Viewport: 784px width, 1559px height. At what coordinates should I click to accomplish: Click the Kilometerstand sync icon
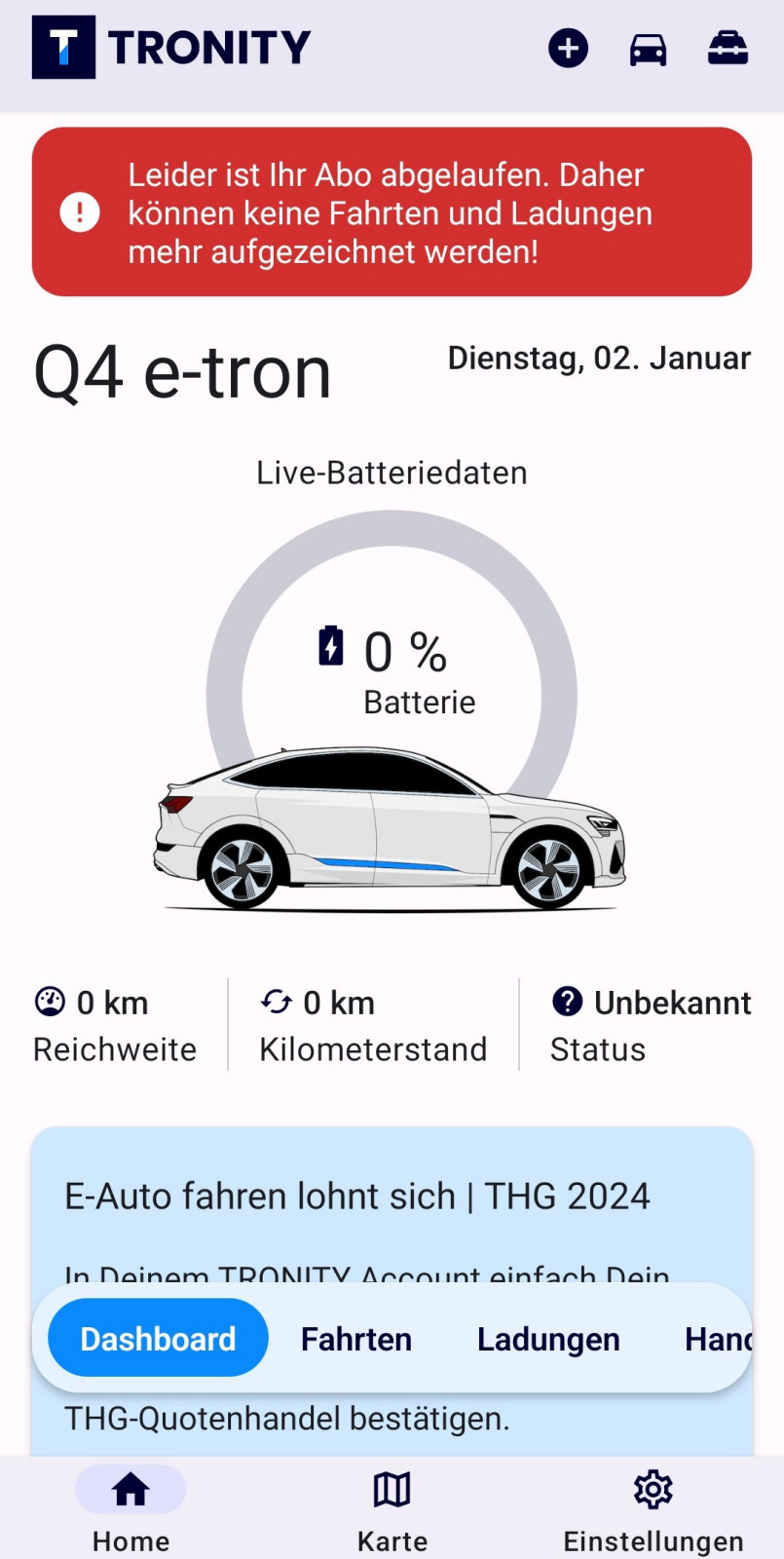click(x=276, y=1002)
